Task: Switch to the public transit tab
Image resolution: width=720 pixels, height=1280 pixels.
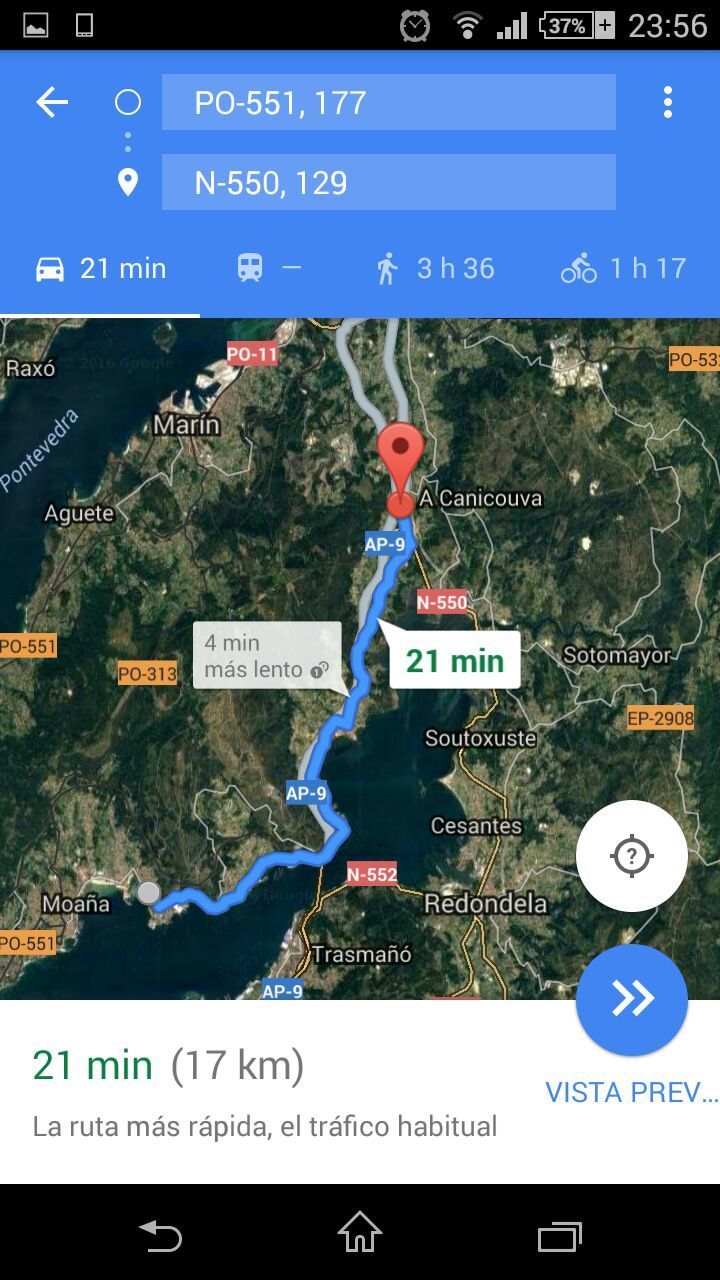Action: [268, 268]
